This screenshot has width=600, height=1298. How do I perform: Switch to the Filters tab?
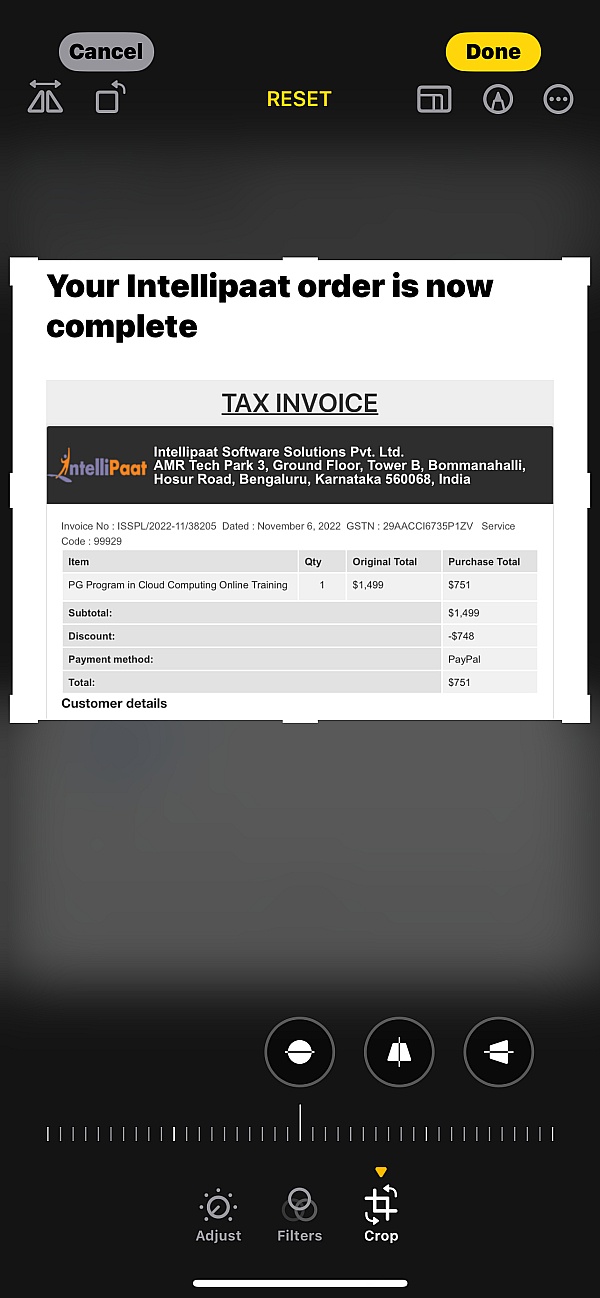pos(299,1216)
